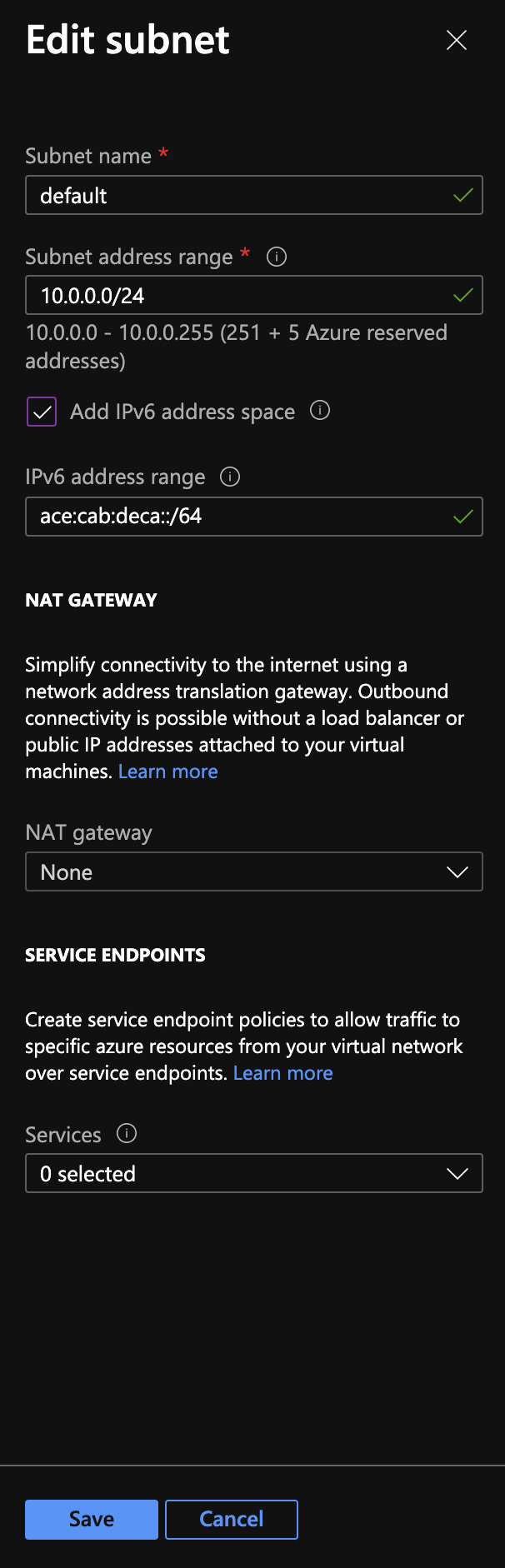
Task: Show info for Services
Action: tap(127, 1133)
